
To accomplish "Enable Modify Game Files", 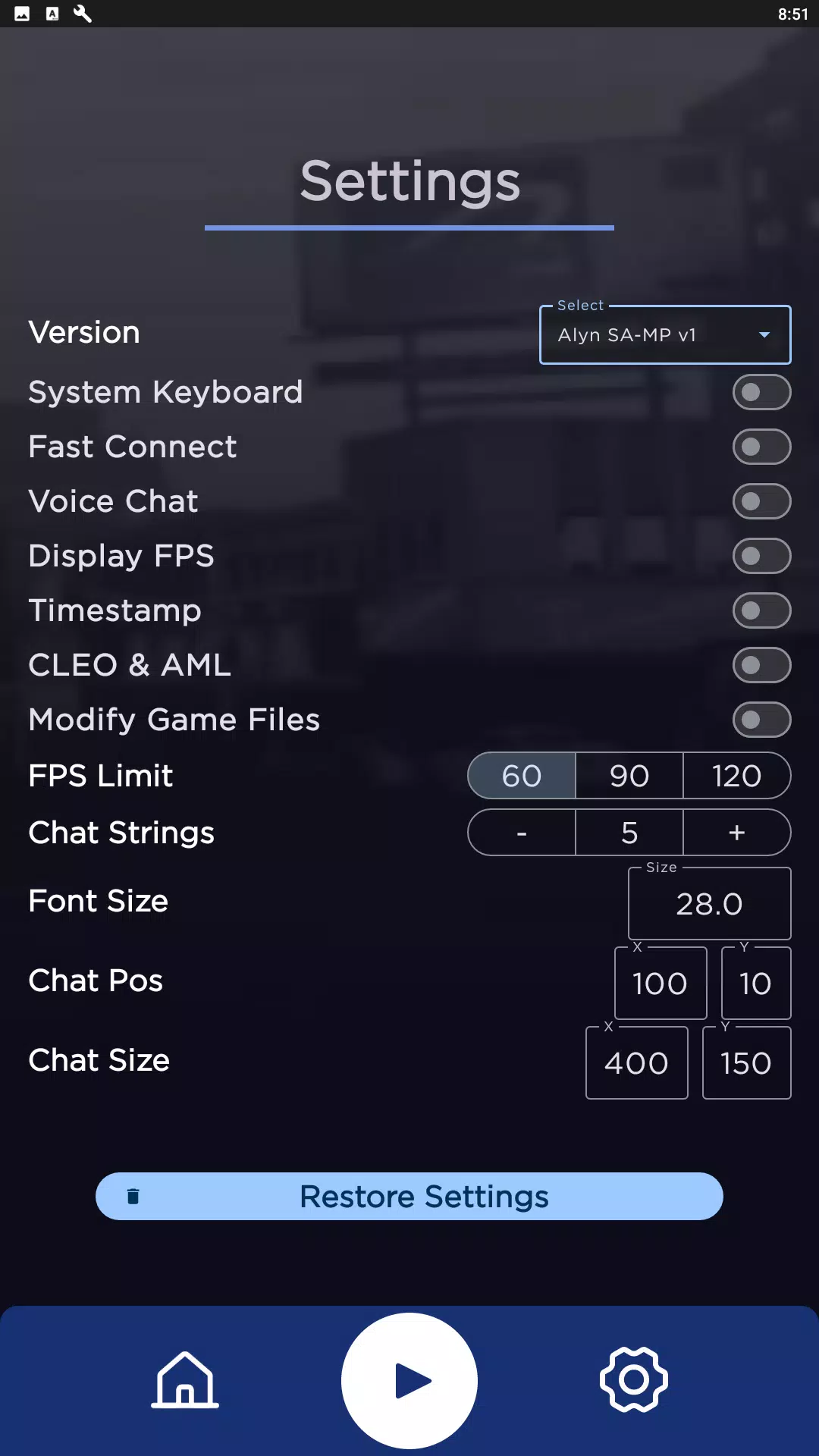I will tap(762, 720).
